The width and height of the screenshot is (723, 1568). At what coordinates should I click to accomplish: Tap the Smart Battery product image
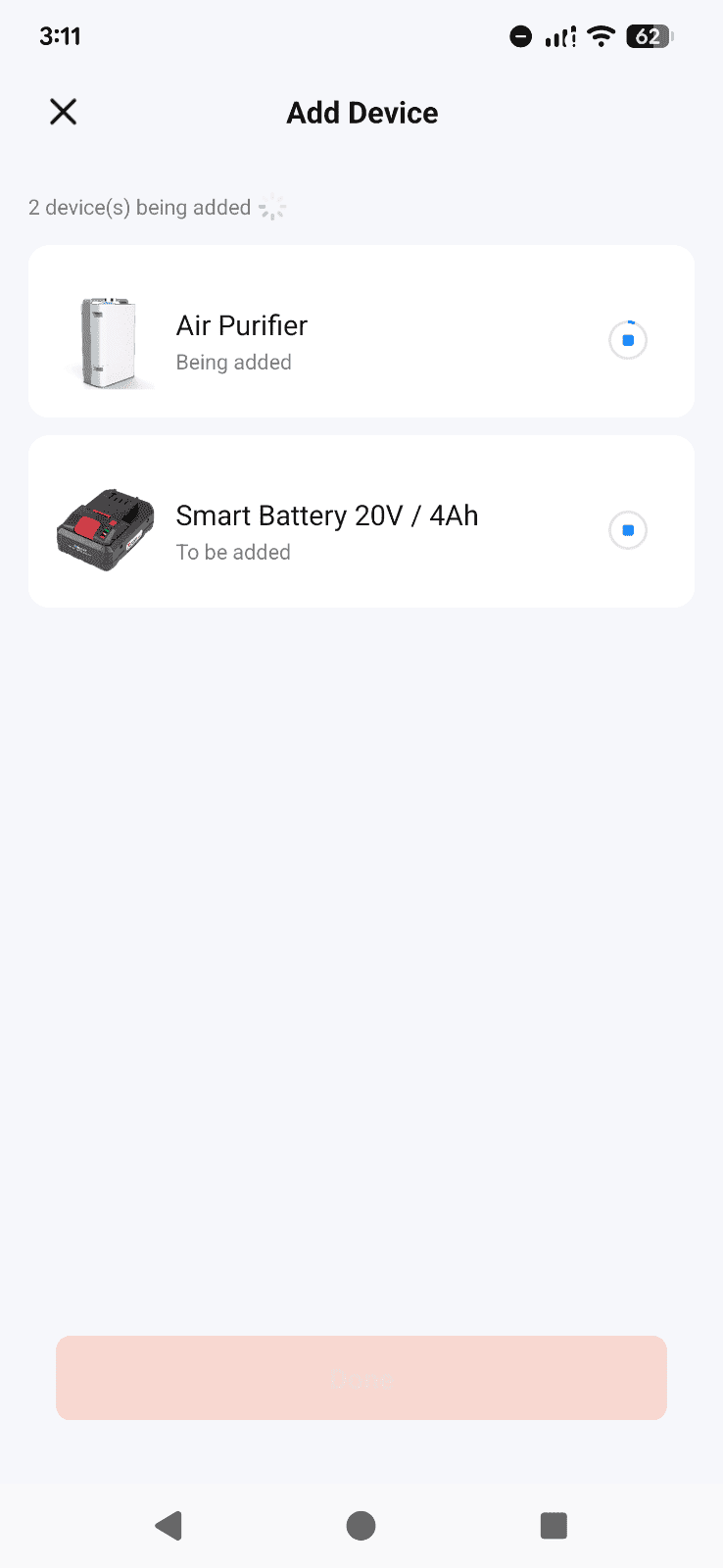click(x=104, y=529)
